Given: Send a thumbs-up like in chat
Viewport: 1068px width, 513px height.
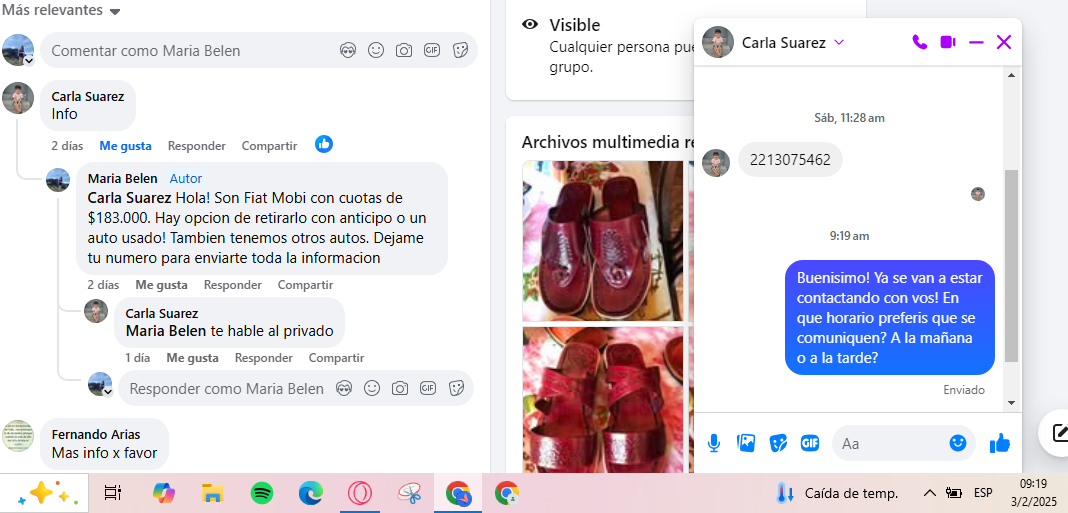Looking at the screenshot, I should 999,443.
